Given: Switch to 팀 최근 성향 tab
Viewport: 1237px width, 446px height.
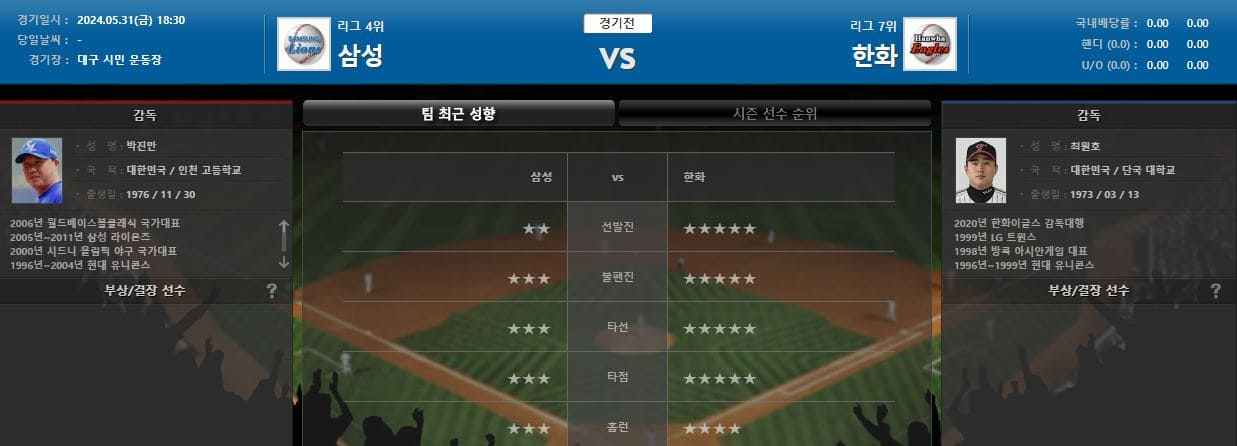Looking at the screenshot, I should point(458,114).
